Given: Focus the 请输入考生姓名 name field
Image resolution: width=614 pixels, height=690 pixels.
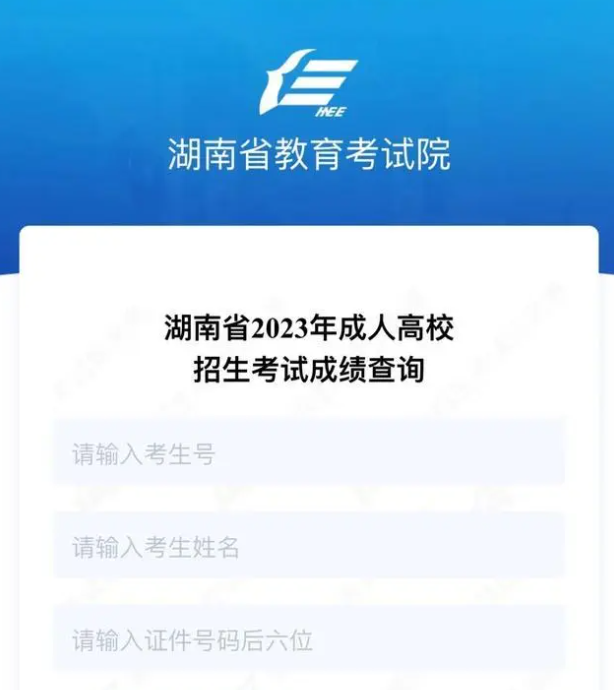Looking at the screenshot, I should tap(308, 546).
